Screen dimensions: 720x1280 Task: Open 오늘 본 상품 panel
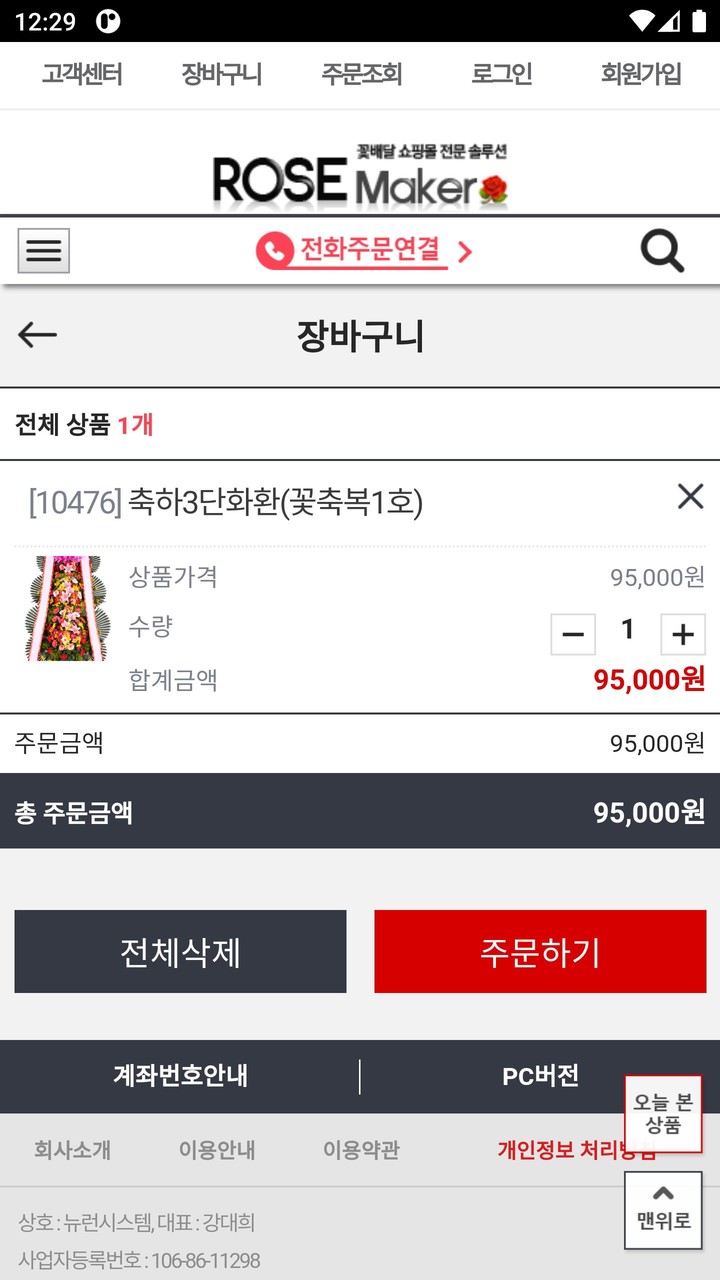663,1112
